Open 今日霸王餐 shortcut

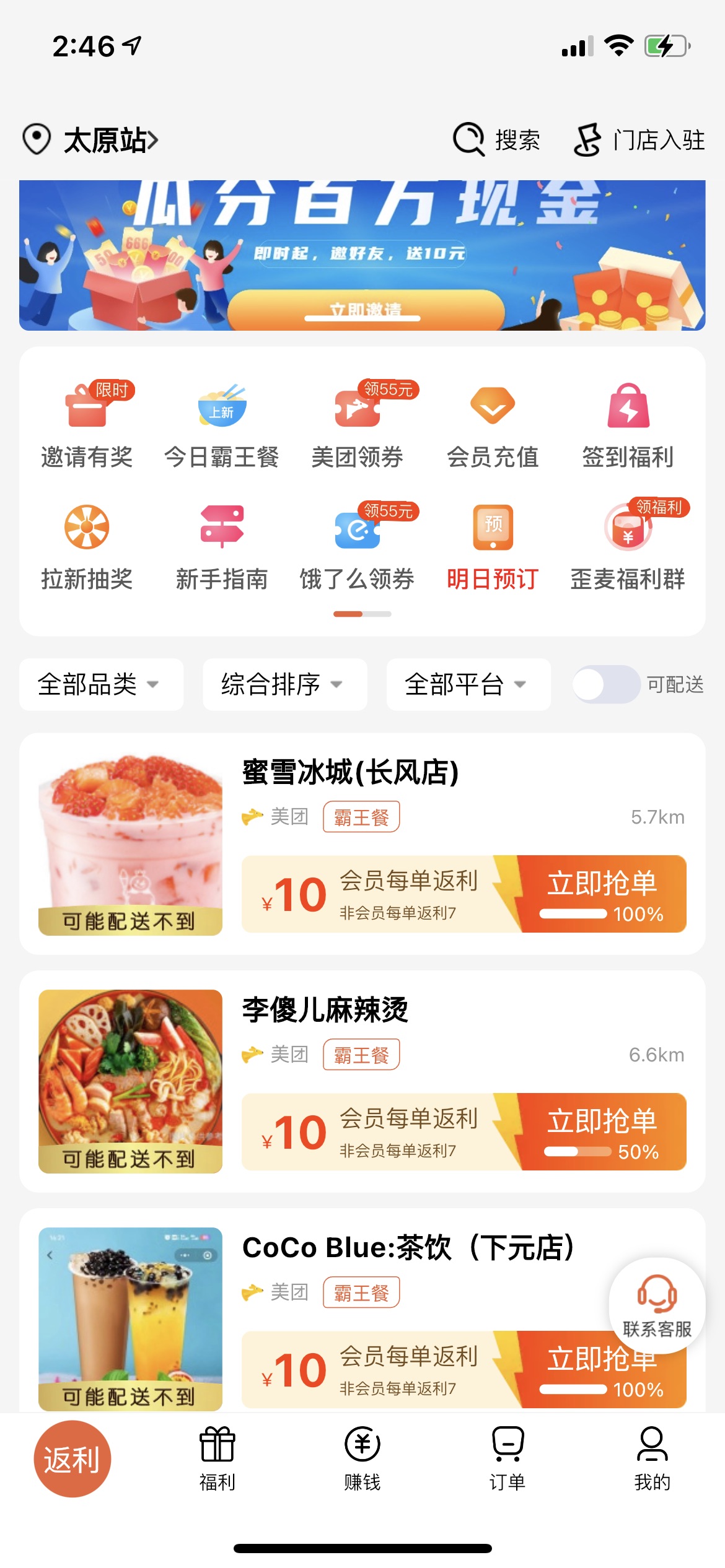tap(222, 425)
